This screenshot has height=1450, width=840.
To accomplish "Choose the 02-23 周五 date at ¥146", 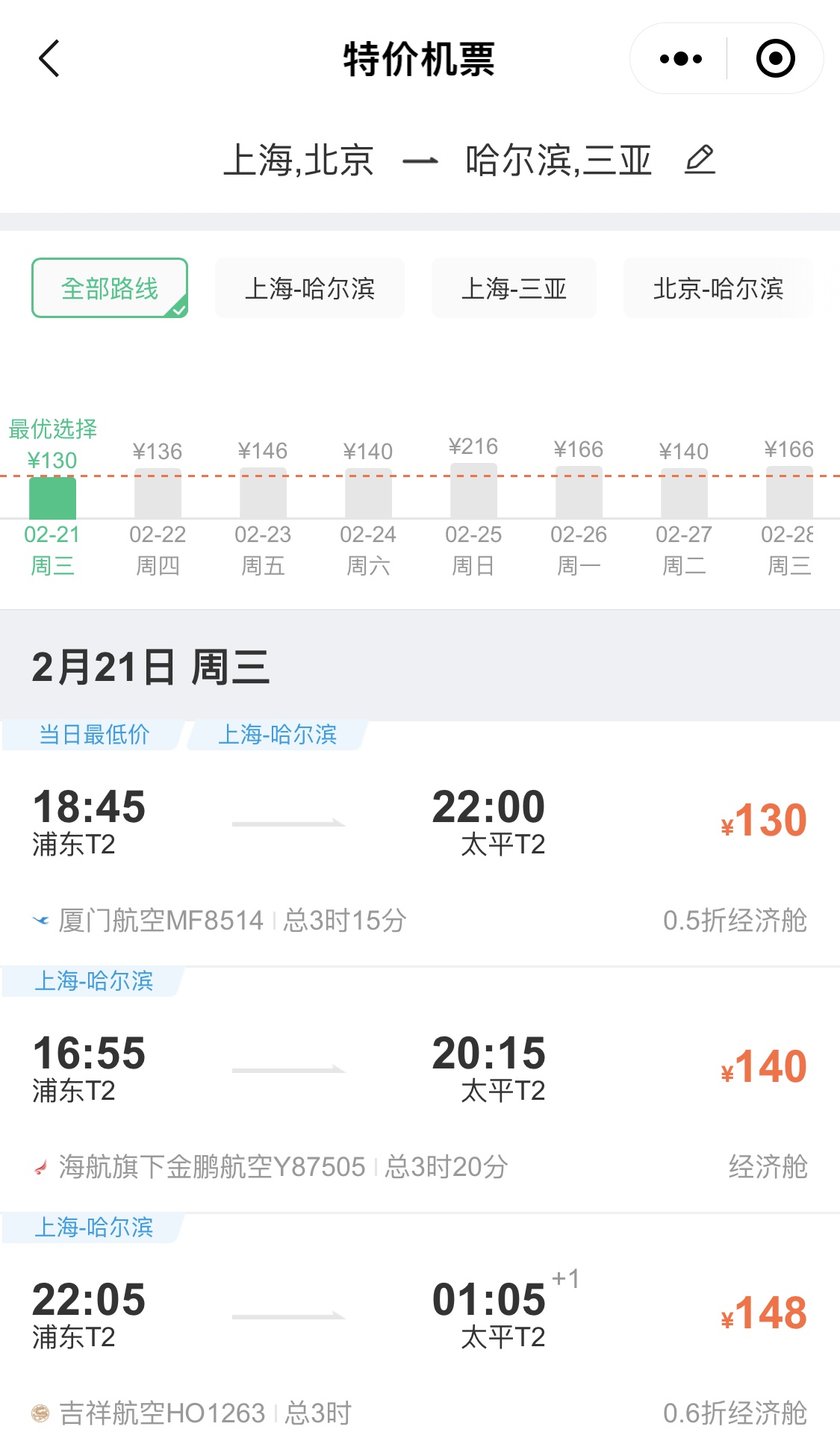I will [263, 508].
